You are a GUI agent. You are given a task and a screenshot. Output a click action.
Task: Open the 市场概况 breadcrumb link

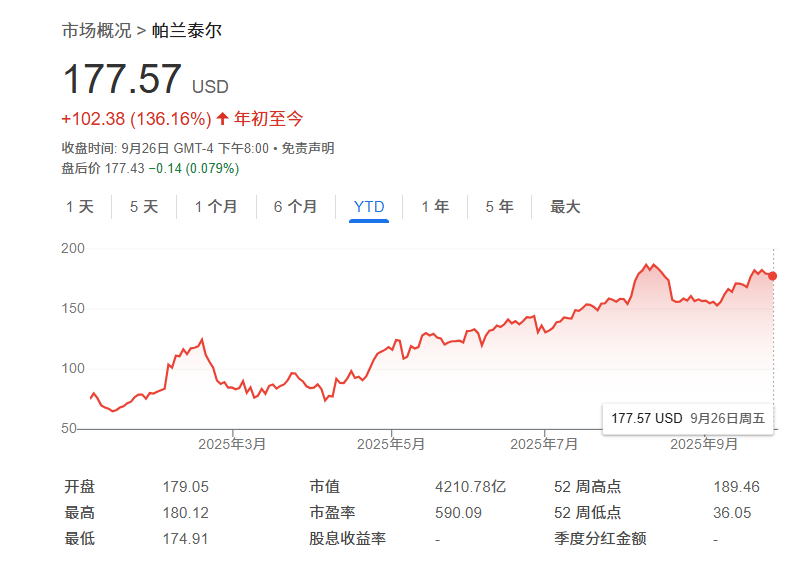pos(96,30)
